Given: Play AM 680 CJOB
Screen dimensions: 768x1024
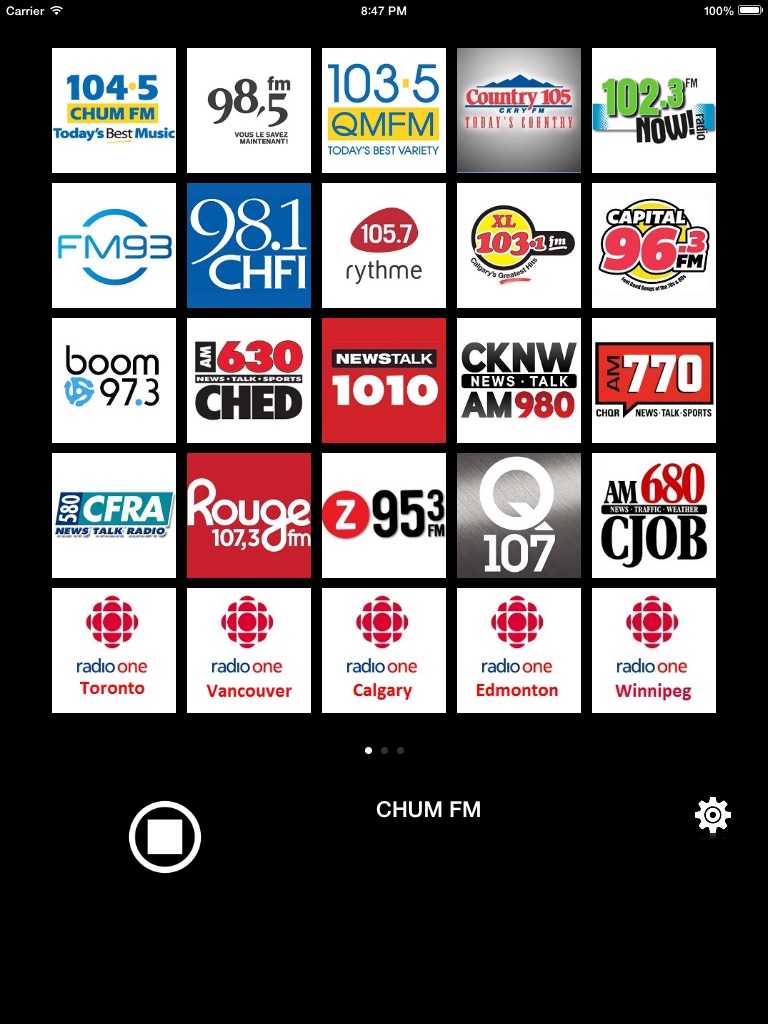Looking at the screenshot, I should (x=654, y=515).
